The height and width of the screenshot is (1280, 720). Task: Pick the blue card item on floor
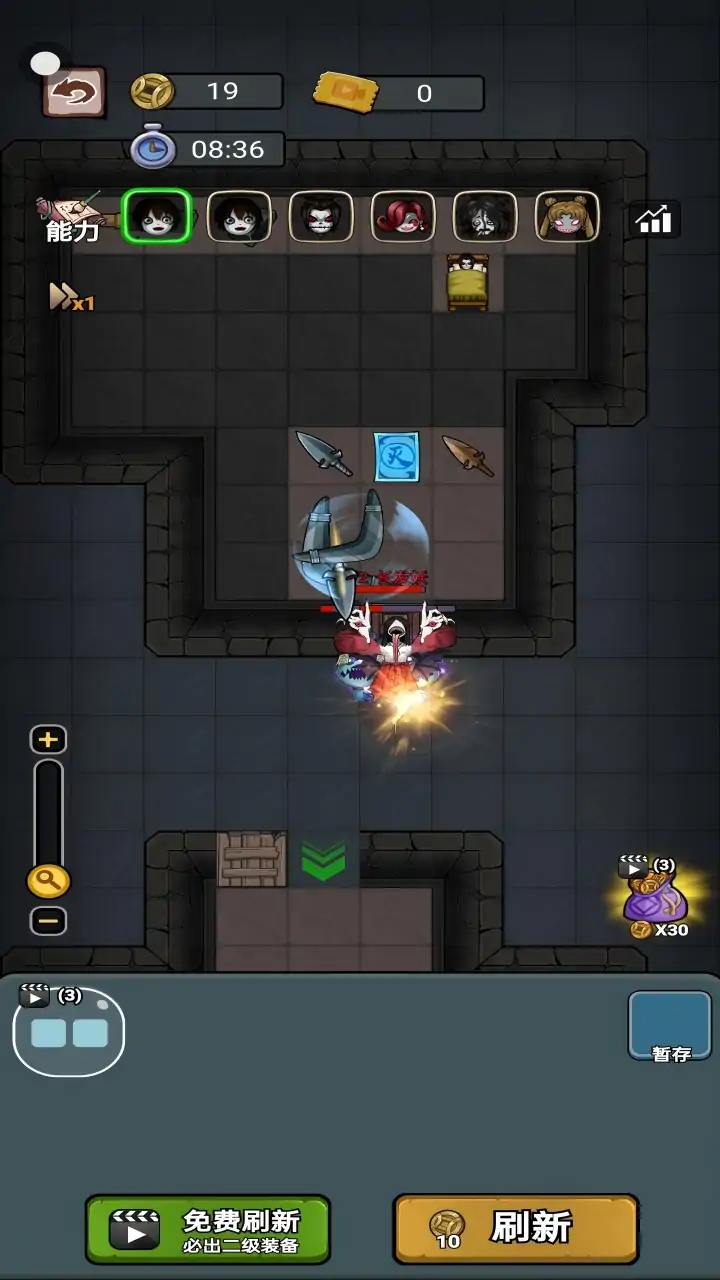(x=395, y=457)
